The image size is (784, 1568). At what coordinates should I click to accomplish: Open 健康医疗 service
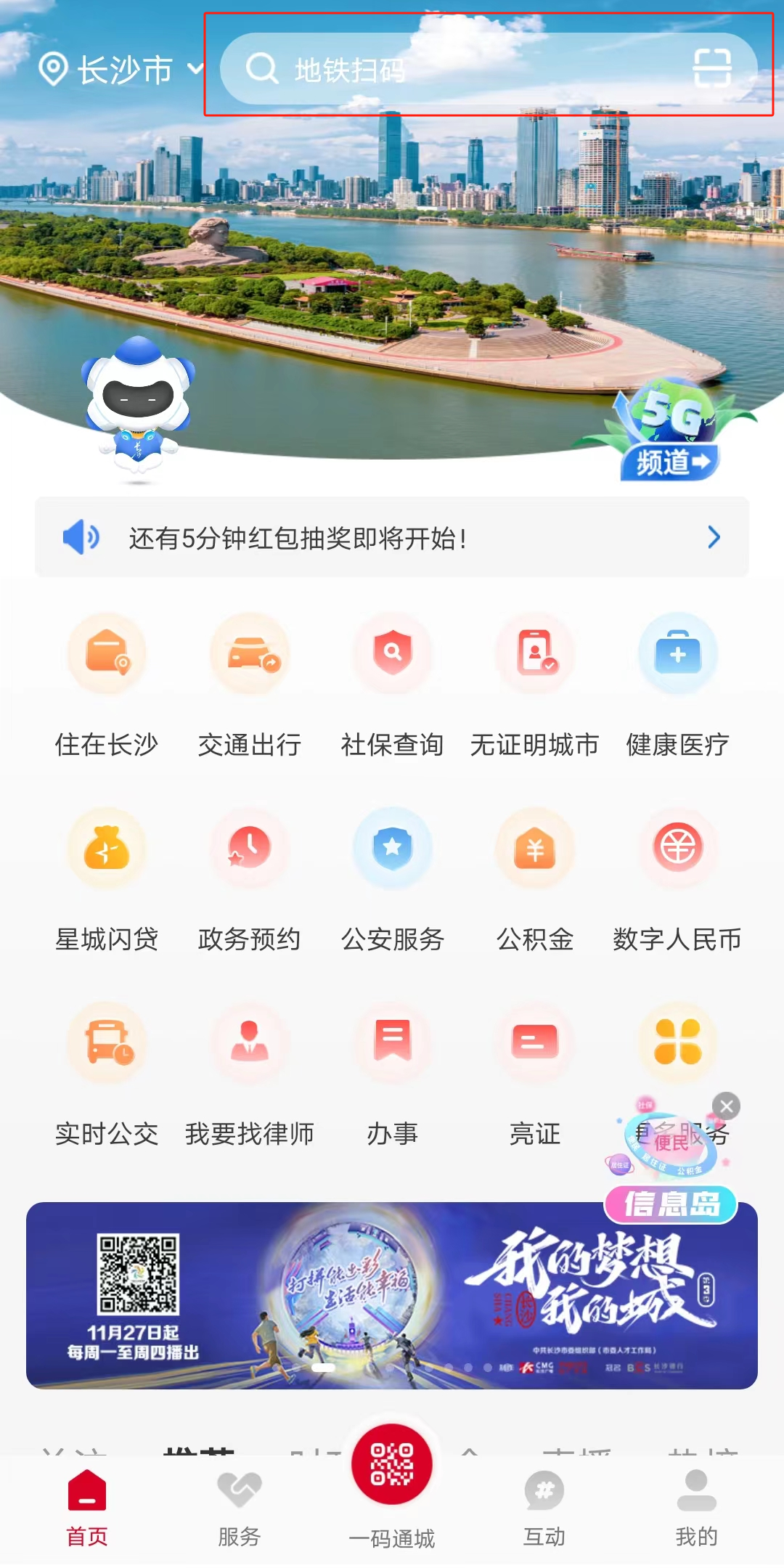coord(677,681)
